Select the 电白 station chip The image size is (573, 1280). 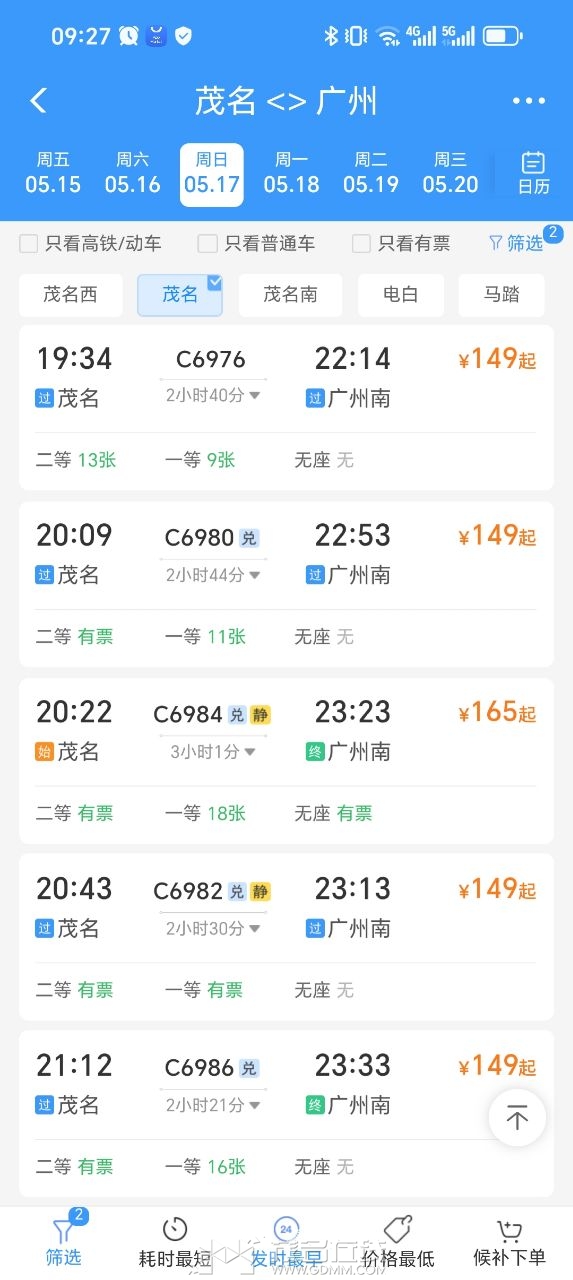pos(400,295)
